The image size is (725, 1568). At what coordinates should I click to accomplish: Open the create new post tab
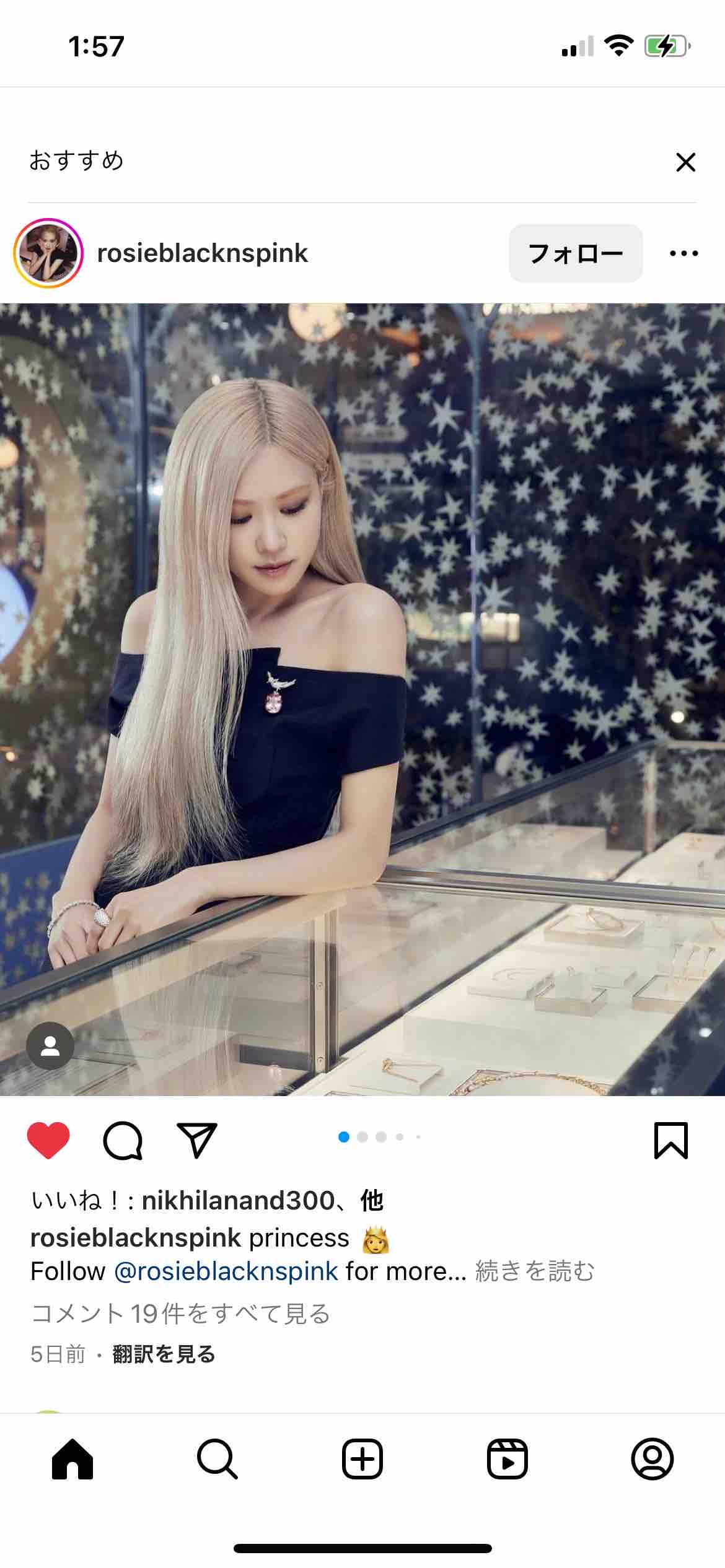click(x=362, y=1459)
